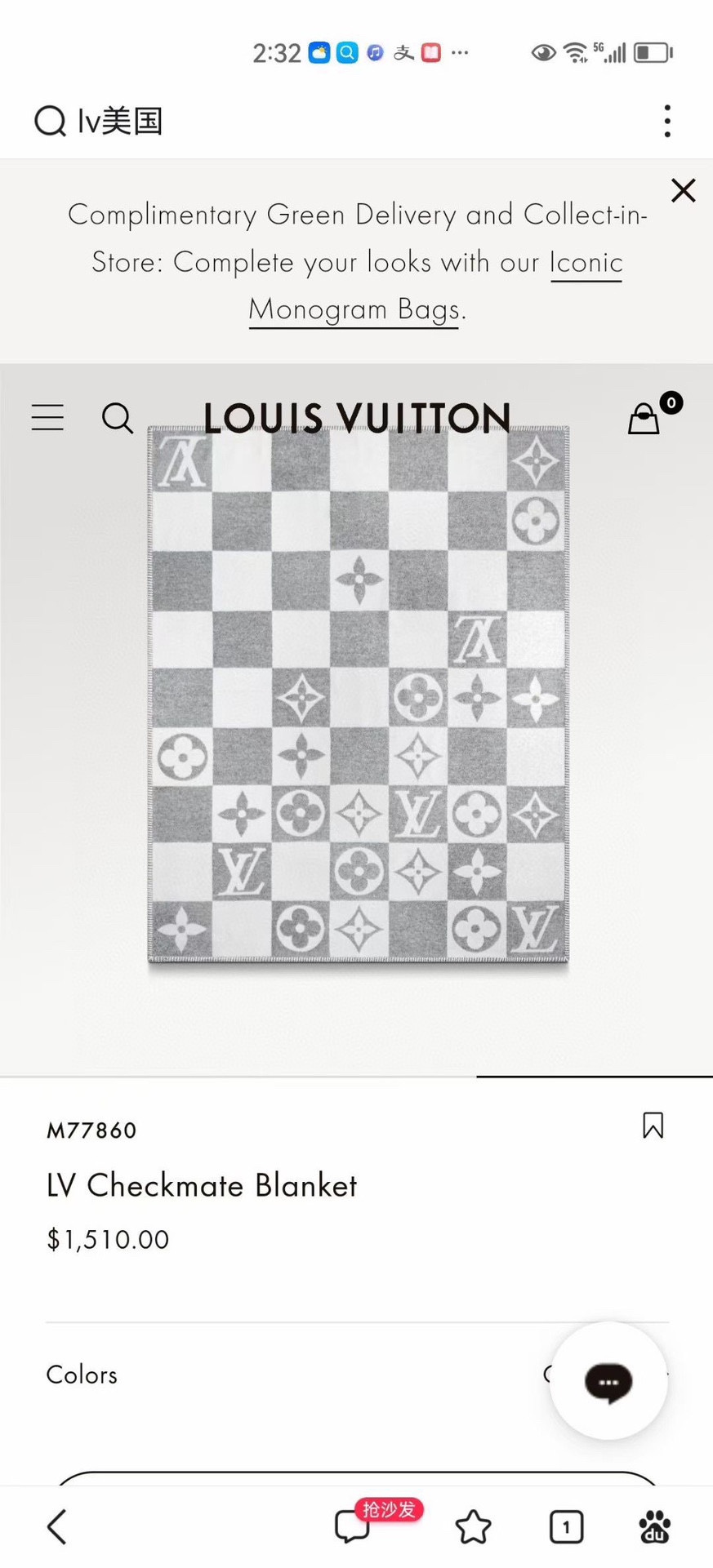The width and height of the screenshot is (713, 1568).
Task: Dismiss the Complimentary Green Delivery banner
Action: (683, 190)
